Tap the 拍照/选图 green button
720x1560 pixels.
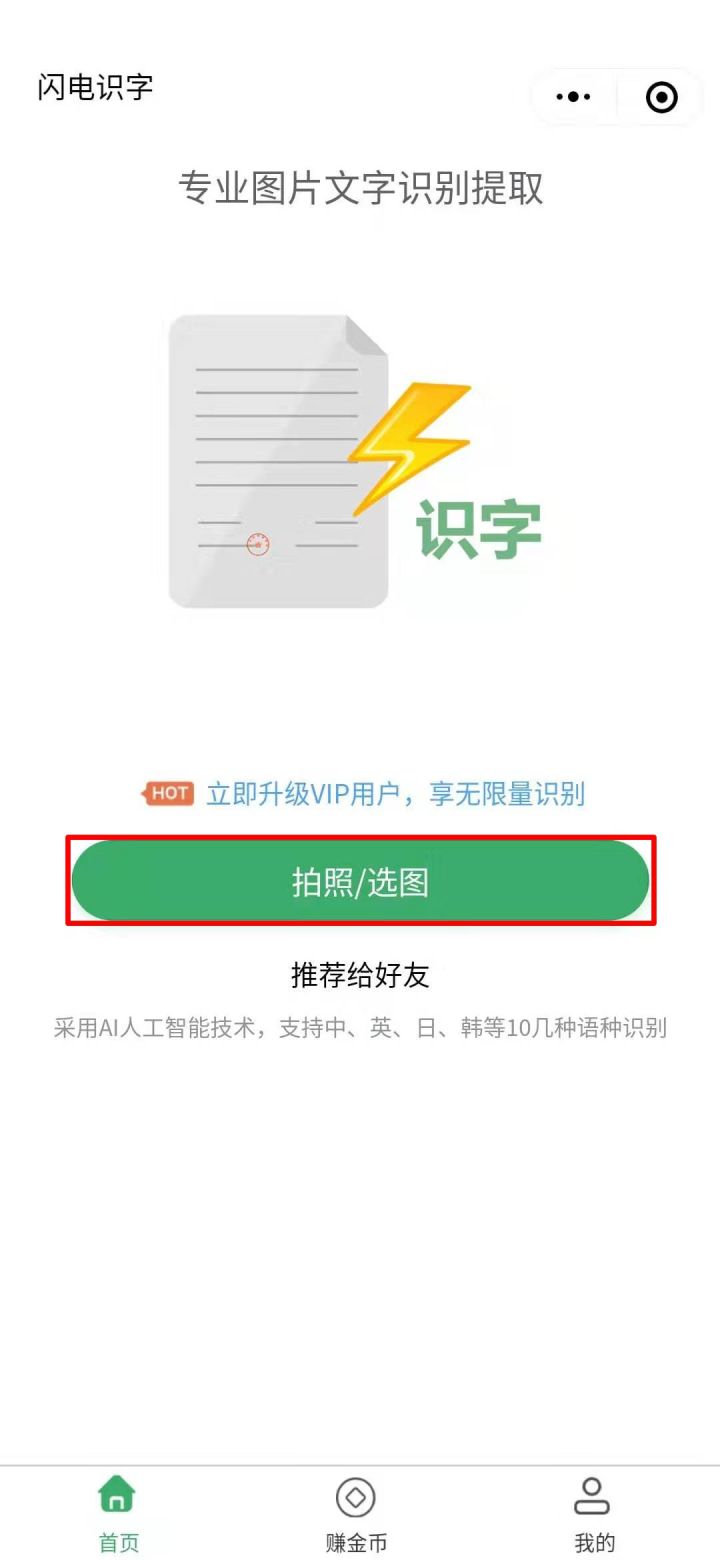click(x=360, y=881)
